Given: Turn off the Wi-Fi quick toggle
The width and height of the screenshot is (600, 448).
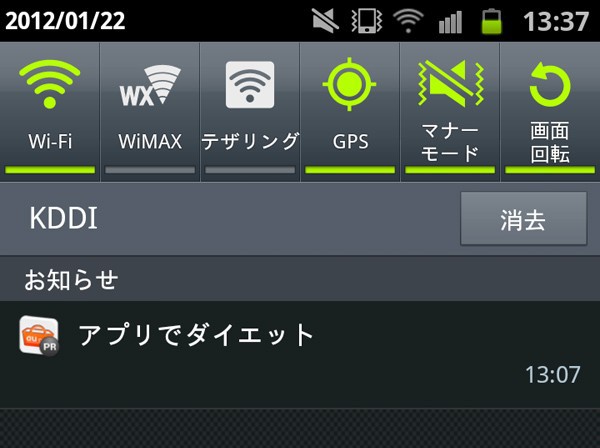Looking at the screenshot, I should [50, 110].
